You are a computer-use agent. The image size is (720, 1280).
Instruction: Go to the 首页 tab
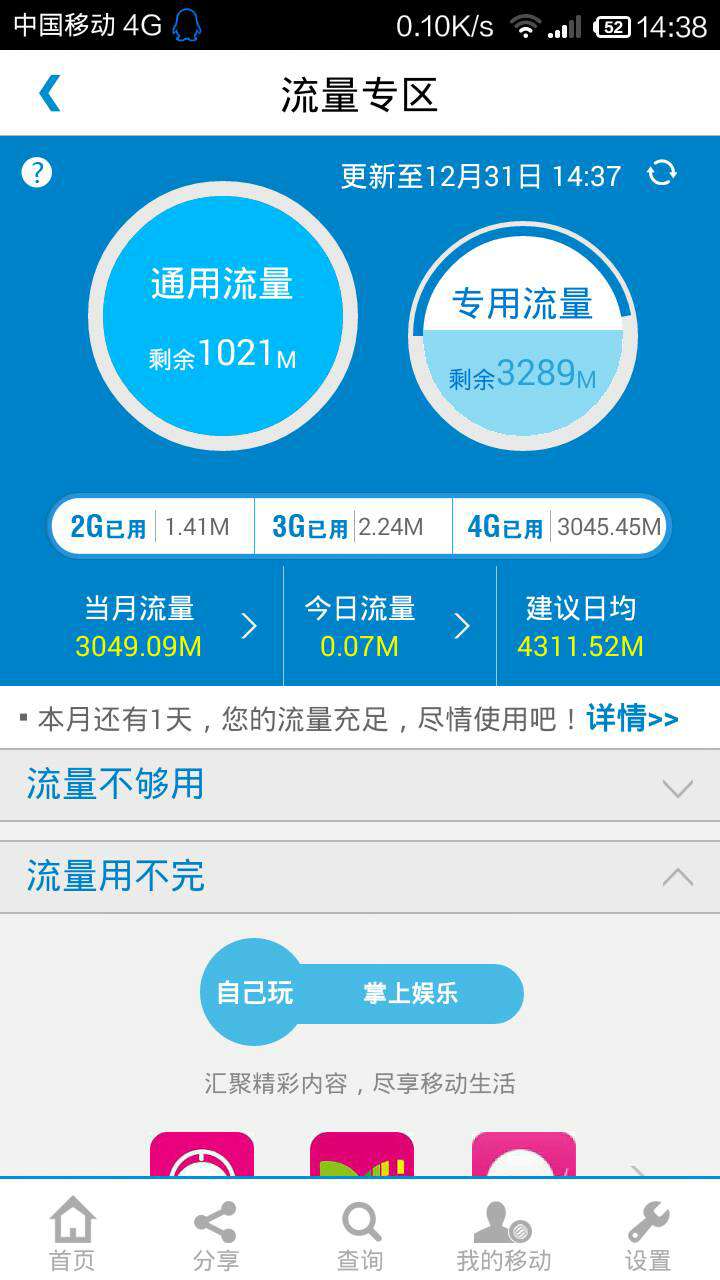[x=72, y=1235]
